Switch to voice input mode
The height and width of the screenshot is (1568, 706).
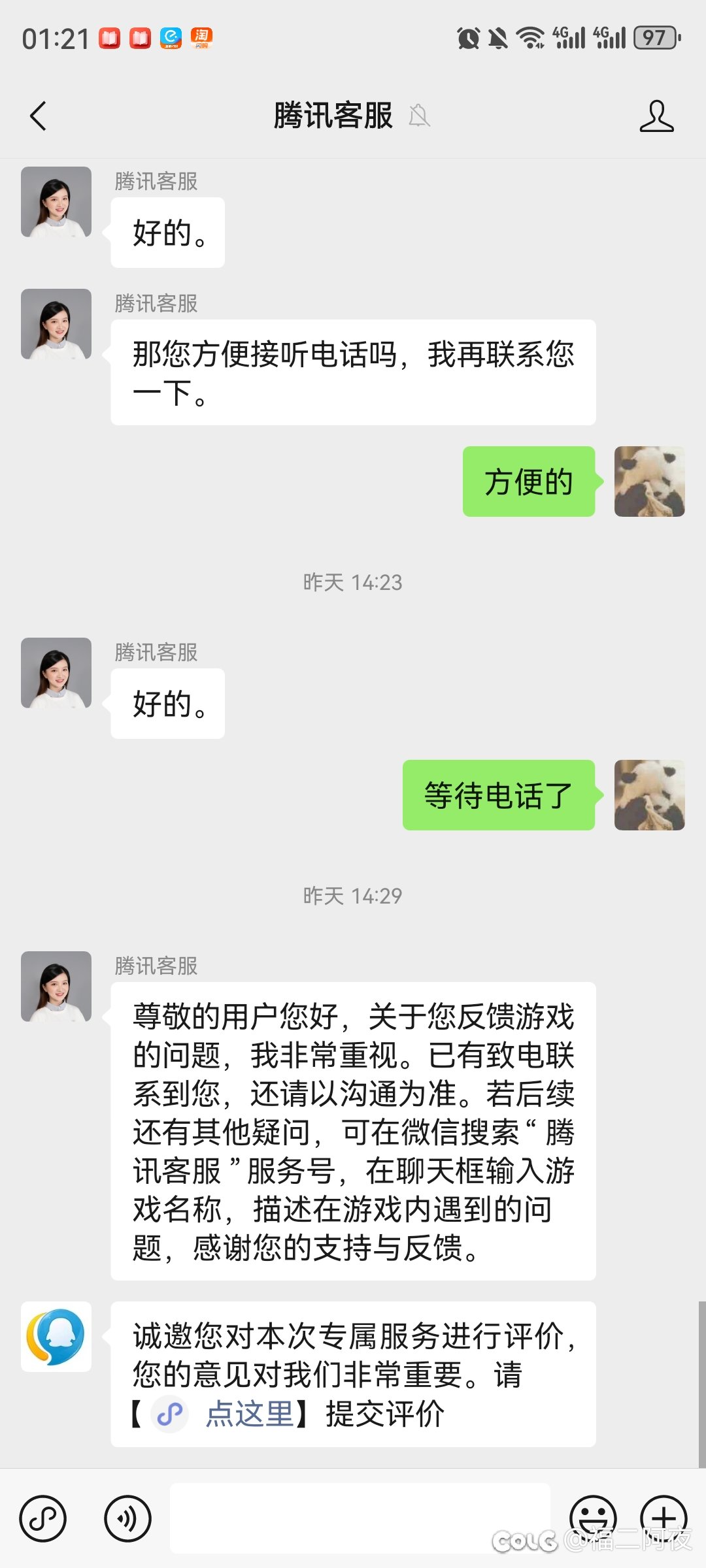pyautogui.click(x=127, y=1518)
